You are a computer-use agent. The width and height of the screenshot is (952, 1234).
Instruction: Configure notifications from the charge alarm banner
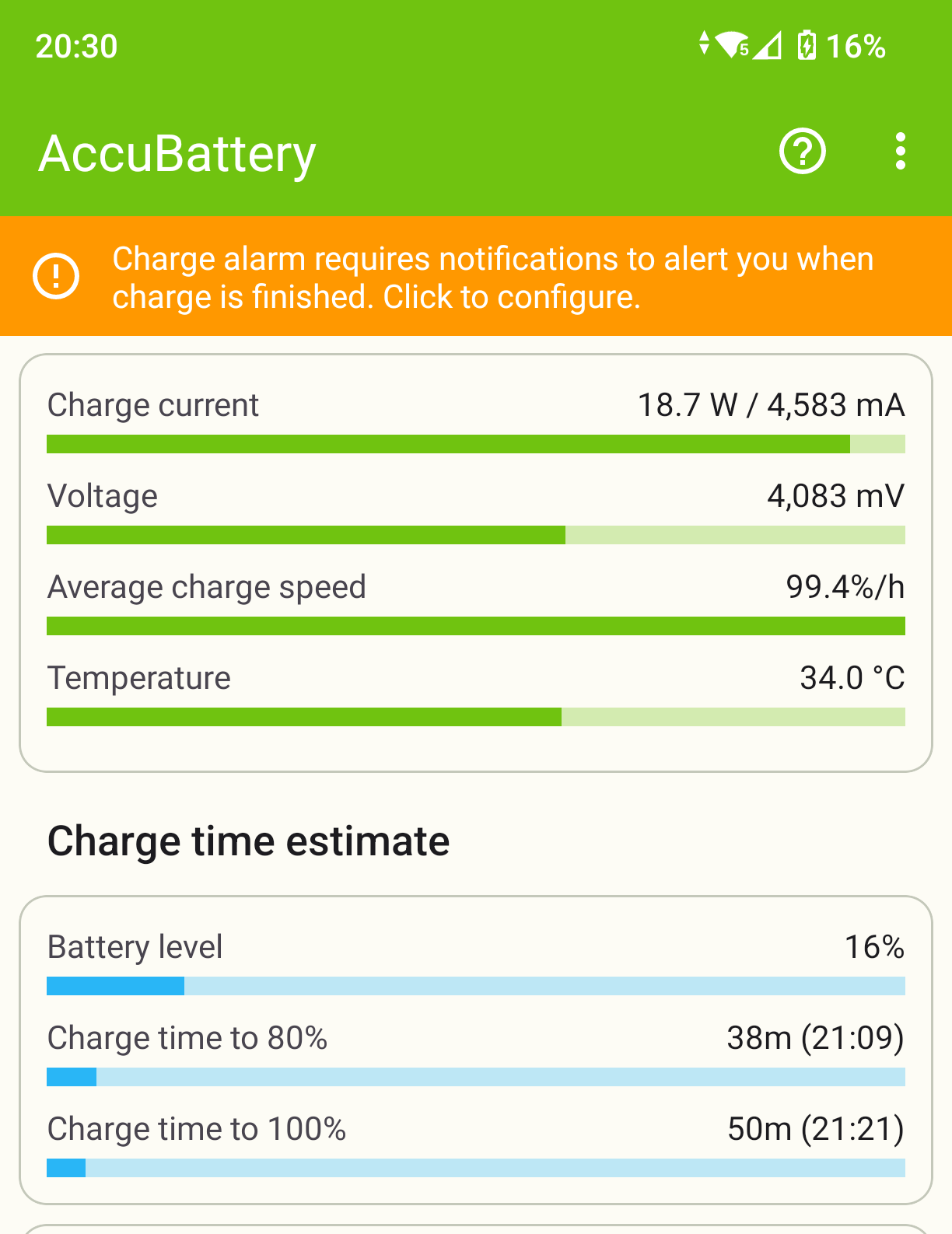476,277
